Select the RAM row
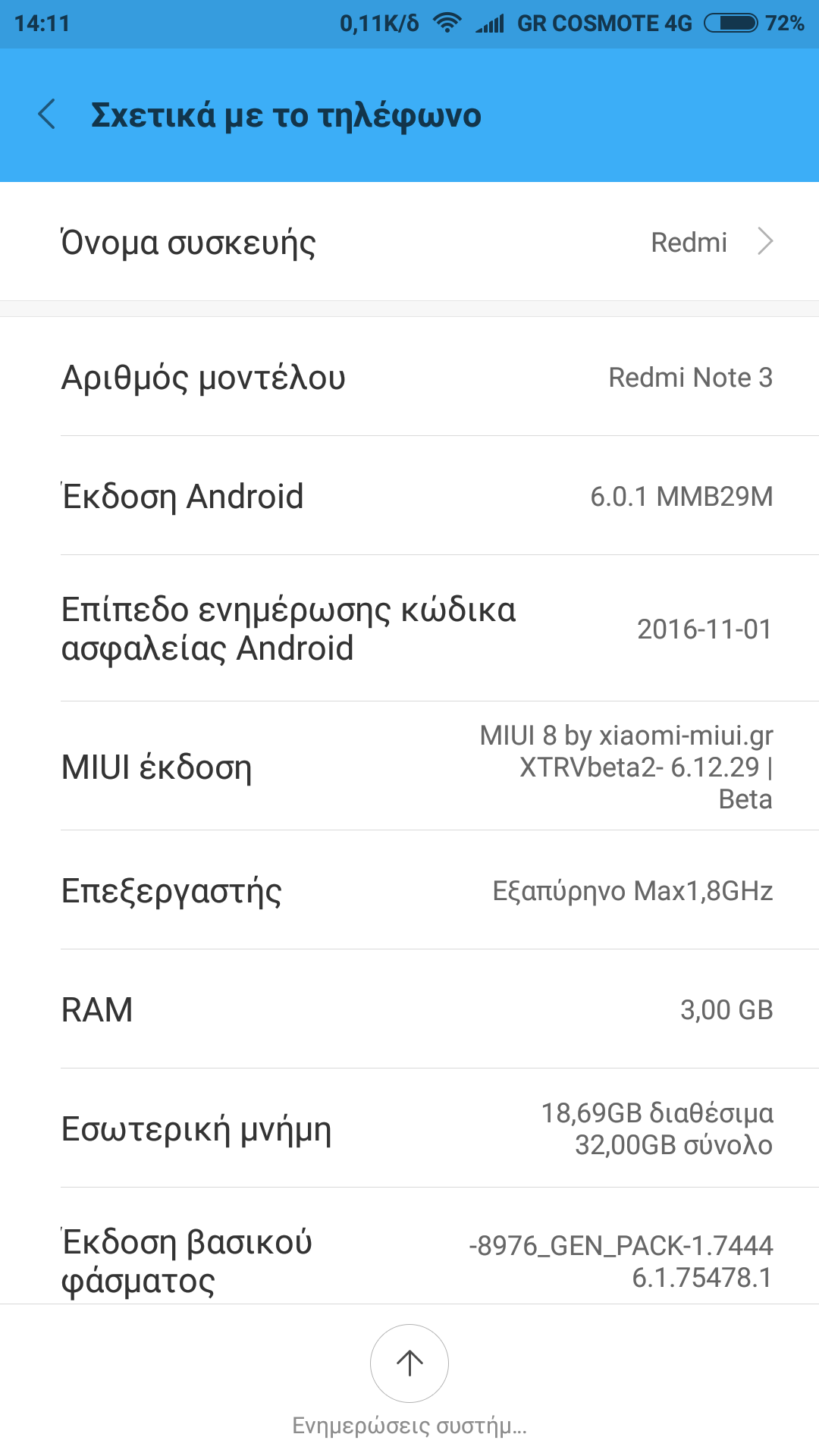 tap(409, 1009)
